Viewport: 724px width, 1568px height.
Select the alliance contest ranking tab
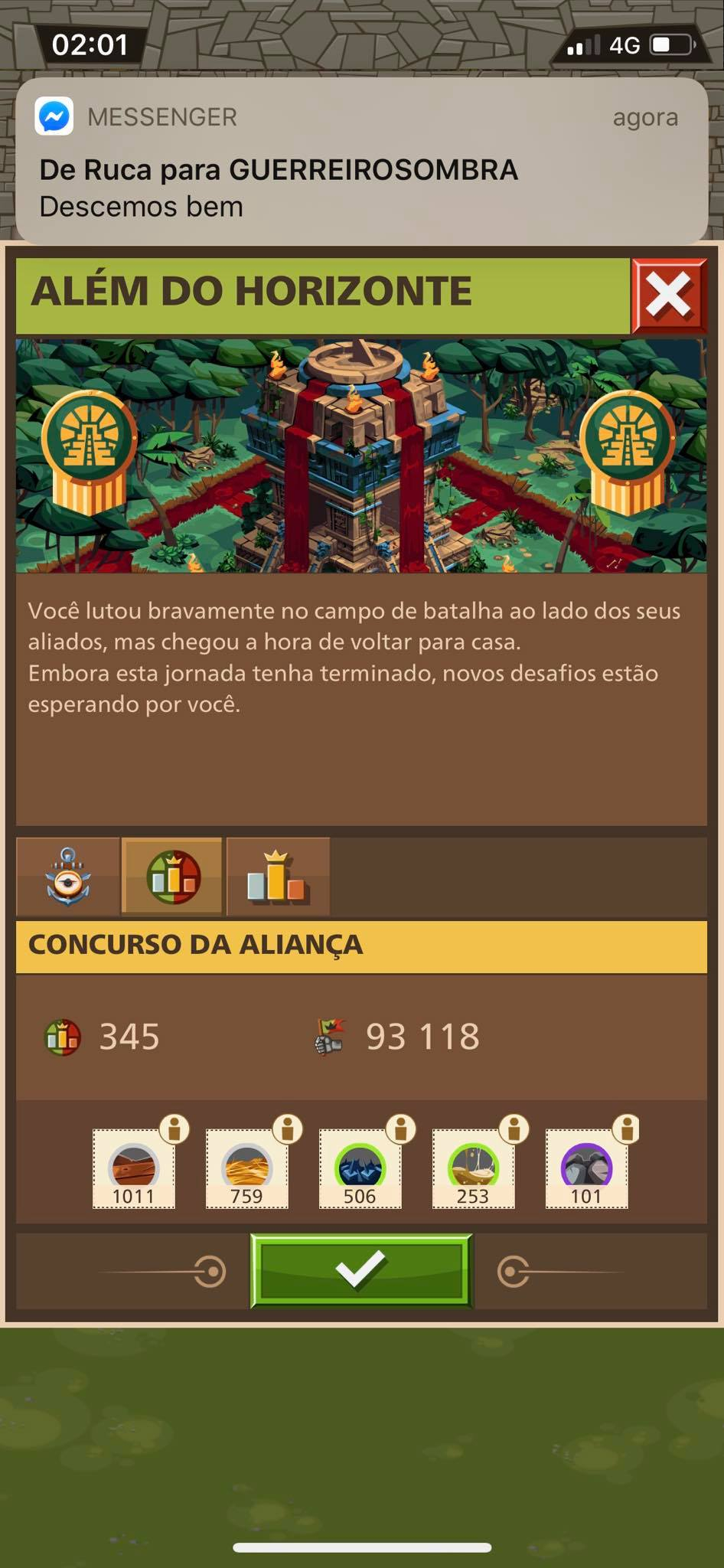173,877
